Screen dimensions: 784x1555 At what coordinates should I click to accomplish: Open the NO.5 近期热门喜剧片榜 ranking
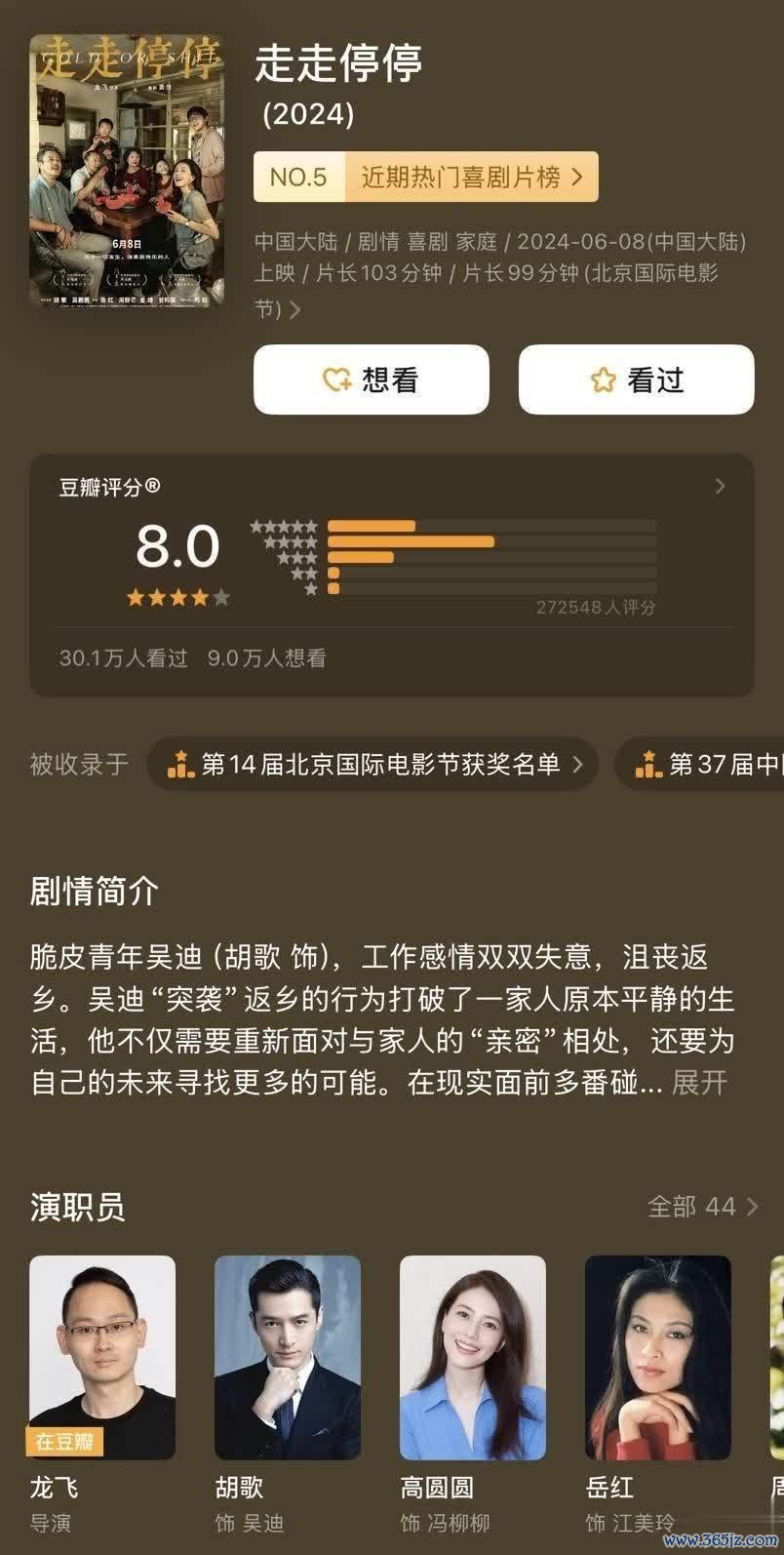(426, 178)
